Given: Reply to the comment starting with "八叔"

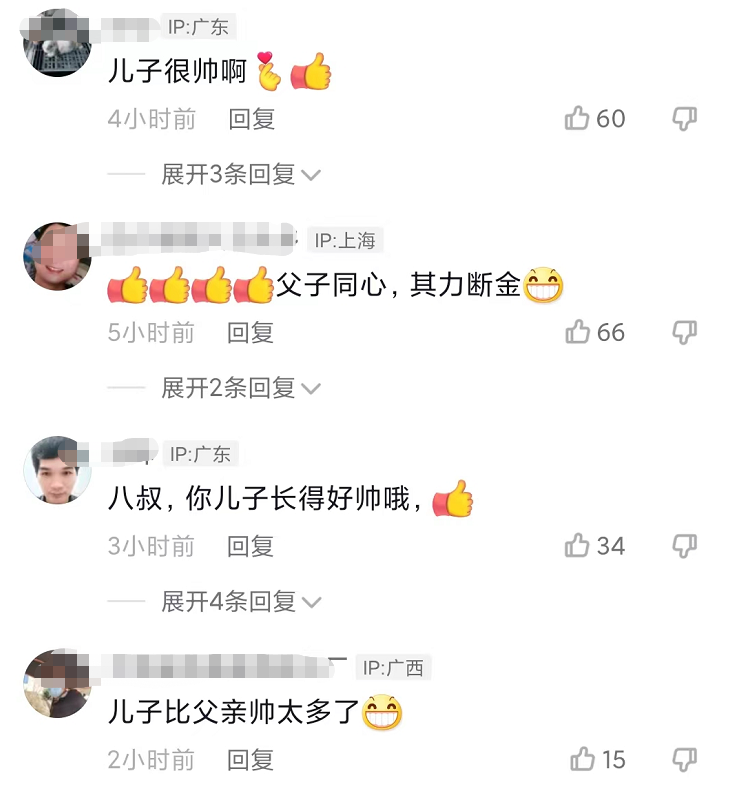Looking at the screenshot, I should coord(250,546).
